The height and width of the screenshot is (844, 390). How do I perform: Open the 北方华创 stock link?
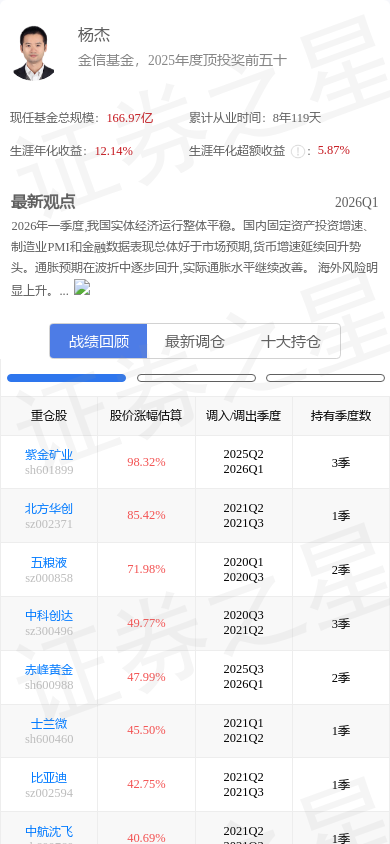49,509
